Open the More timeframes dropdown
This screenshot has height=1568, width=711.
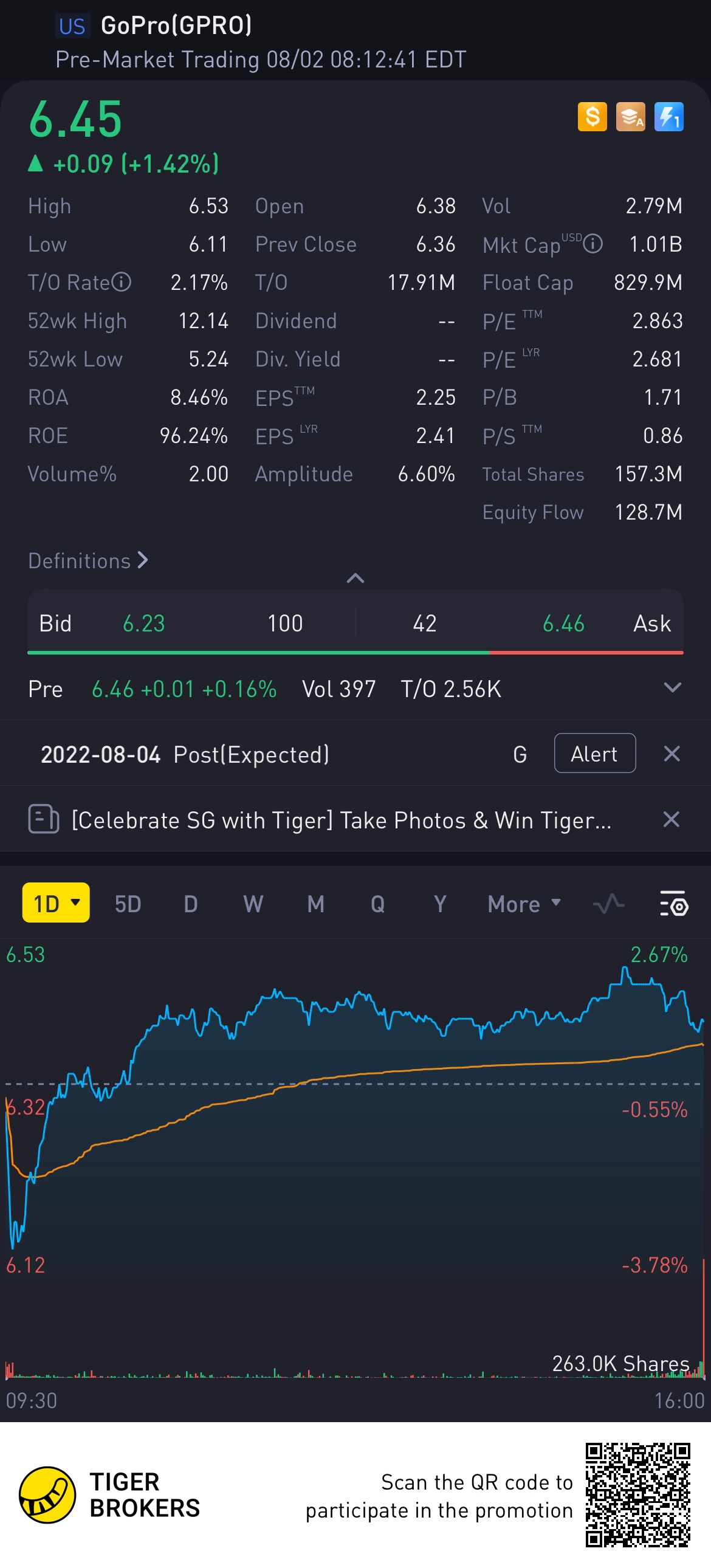click(523, 904)
